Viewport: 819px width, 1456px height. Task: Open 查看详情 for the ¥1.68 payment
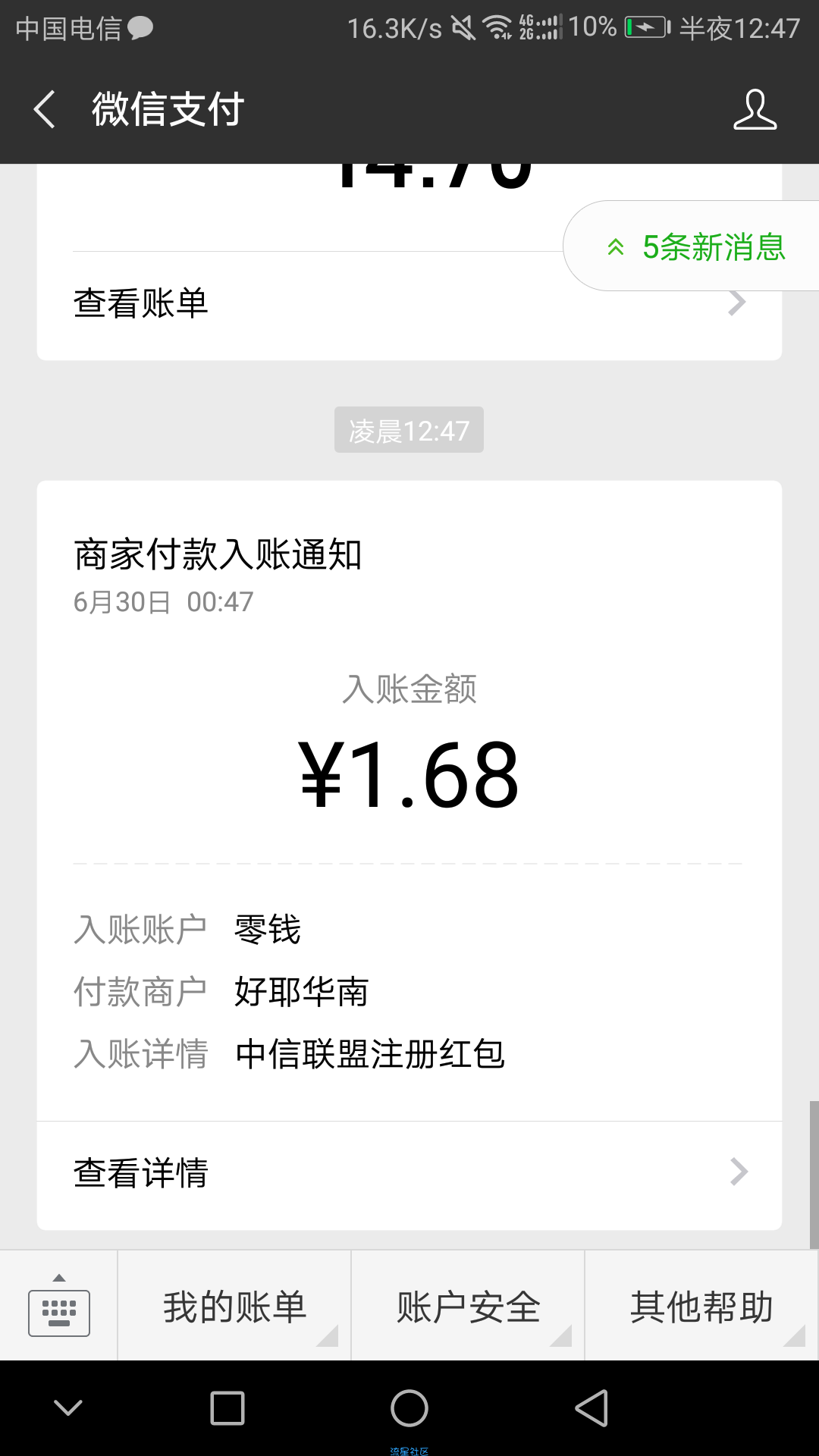(409, 1172)
